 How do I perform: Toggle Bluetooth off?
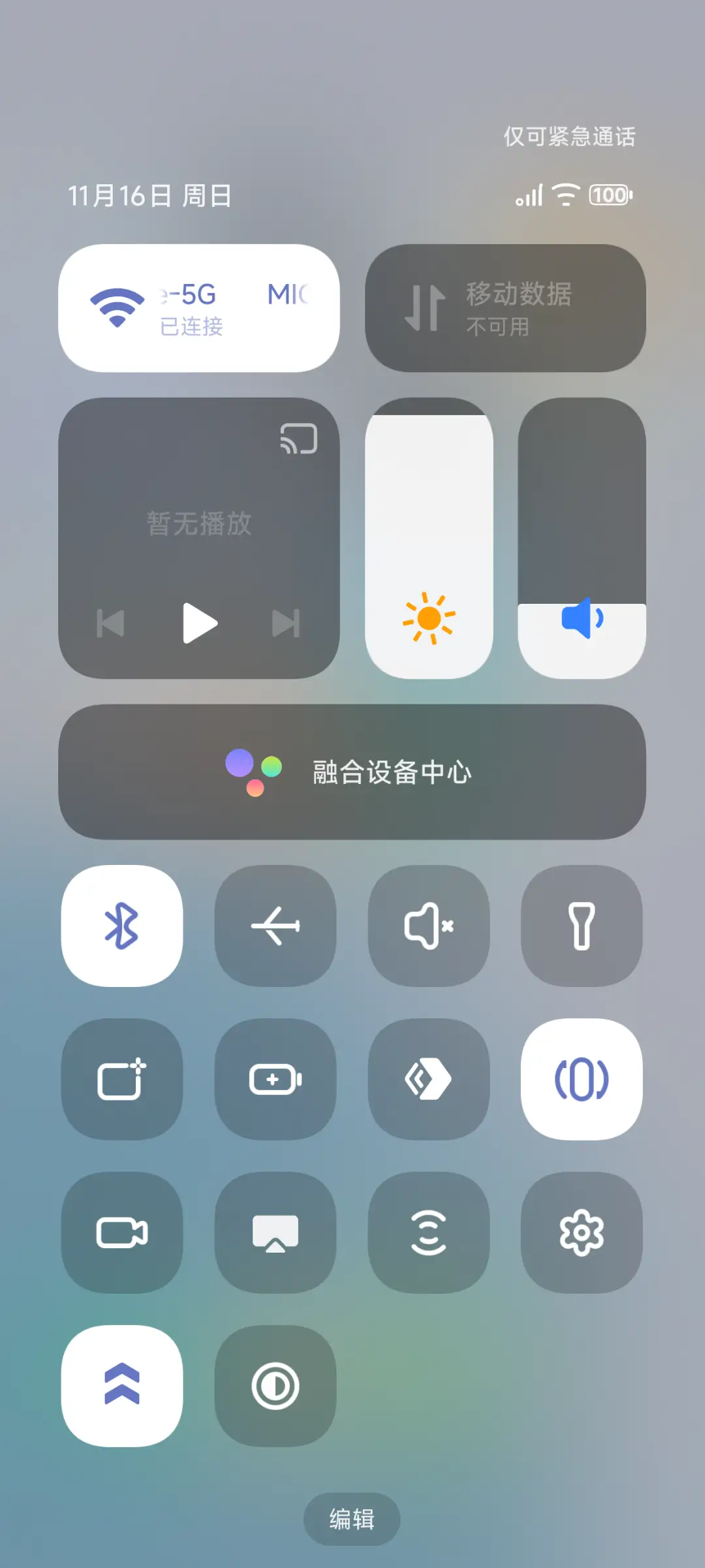(121, 927)
